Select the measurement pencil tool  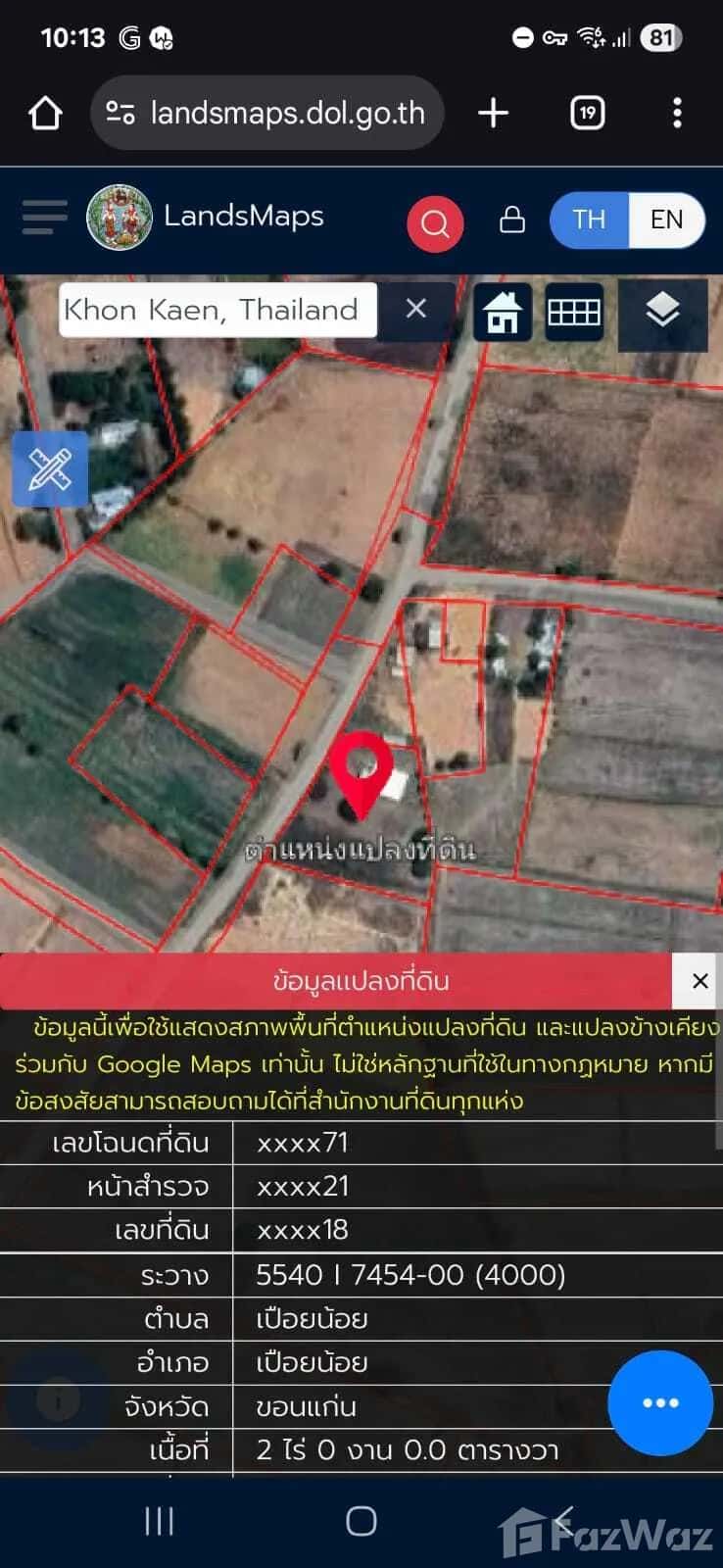(49, 469)
